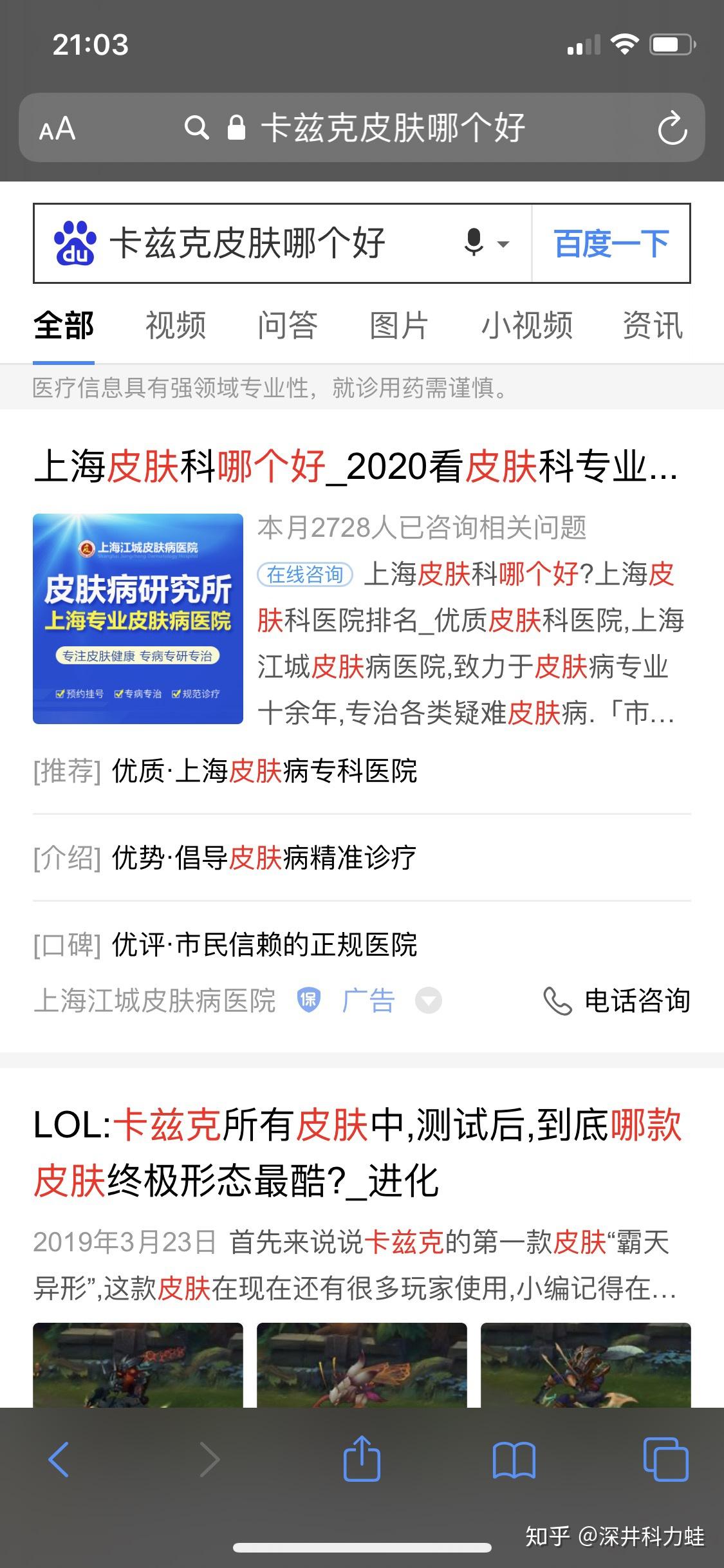This screenshot has width=724, height=1568.
Task: Open the microphone voice search dropdown
Action: click(x=487, y=243)
